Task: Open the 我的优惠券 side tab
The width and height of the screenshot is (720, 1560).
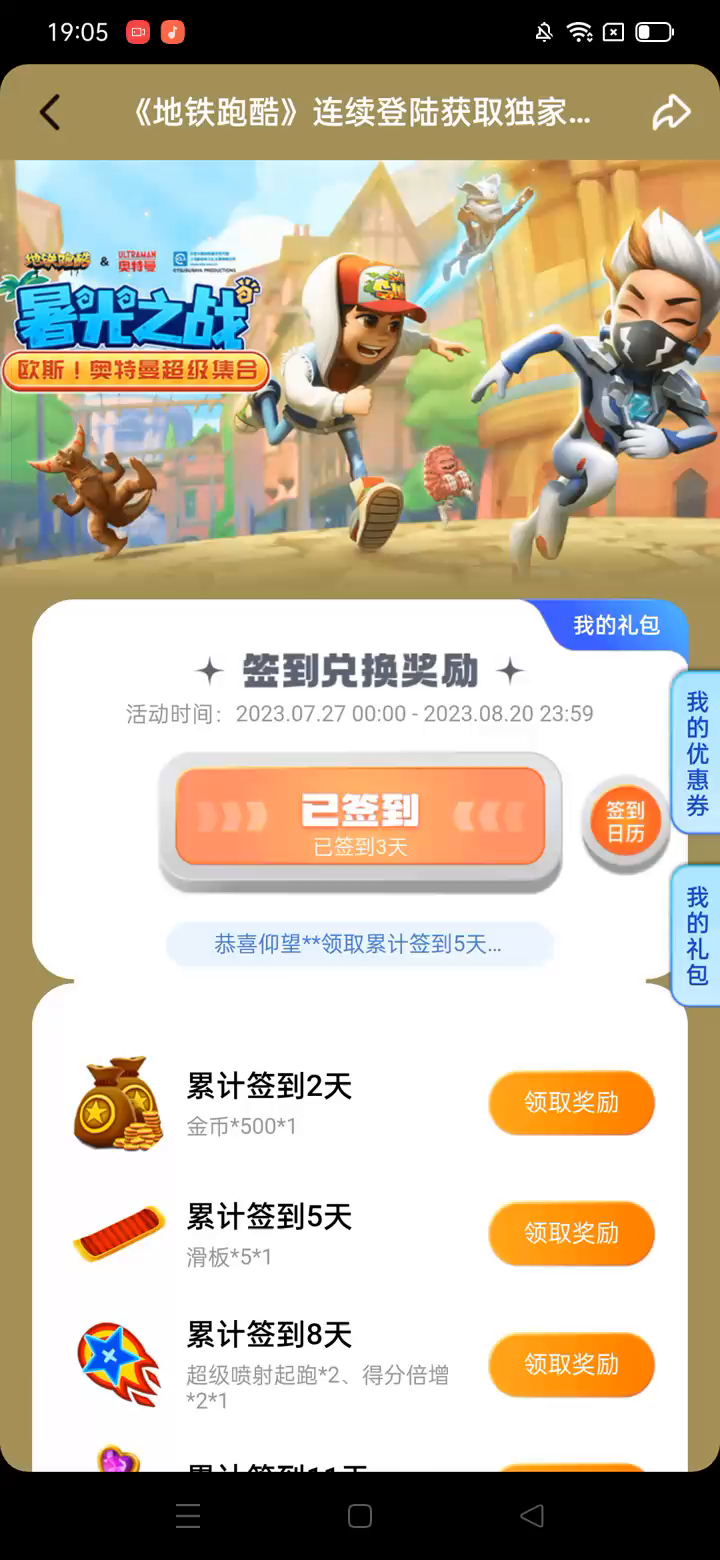Action: pyautogui.click(x=697, y=753)
